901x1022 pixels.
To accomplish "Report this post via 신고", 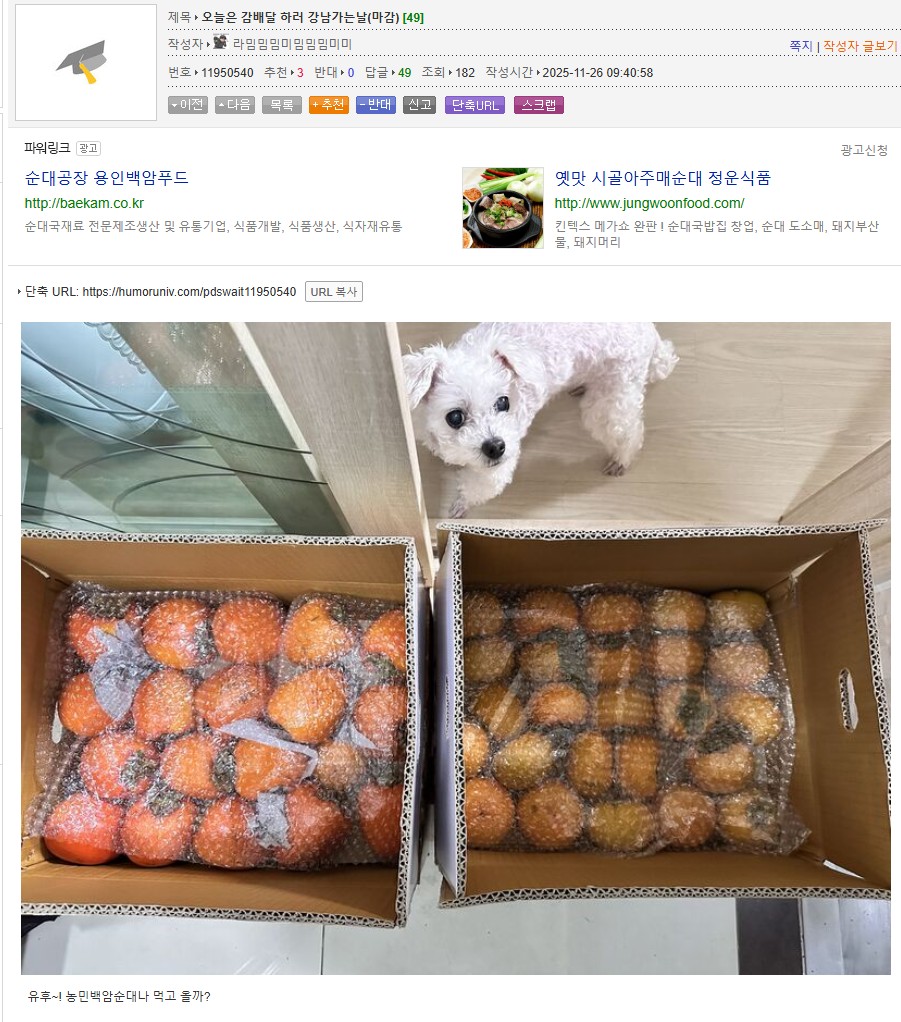I will pyautogui.click(x=420, y=105).
